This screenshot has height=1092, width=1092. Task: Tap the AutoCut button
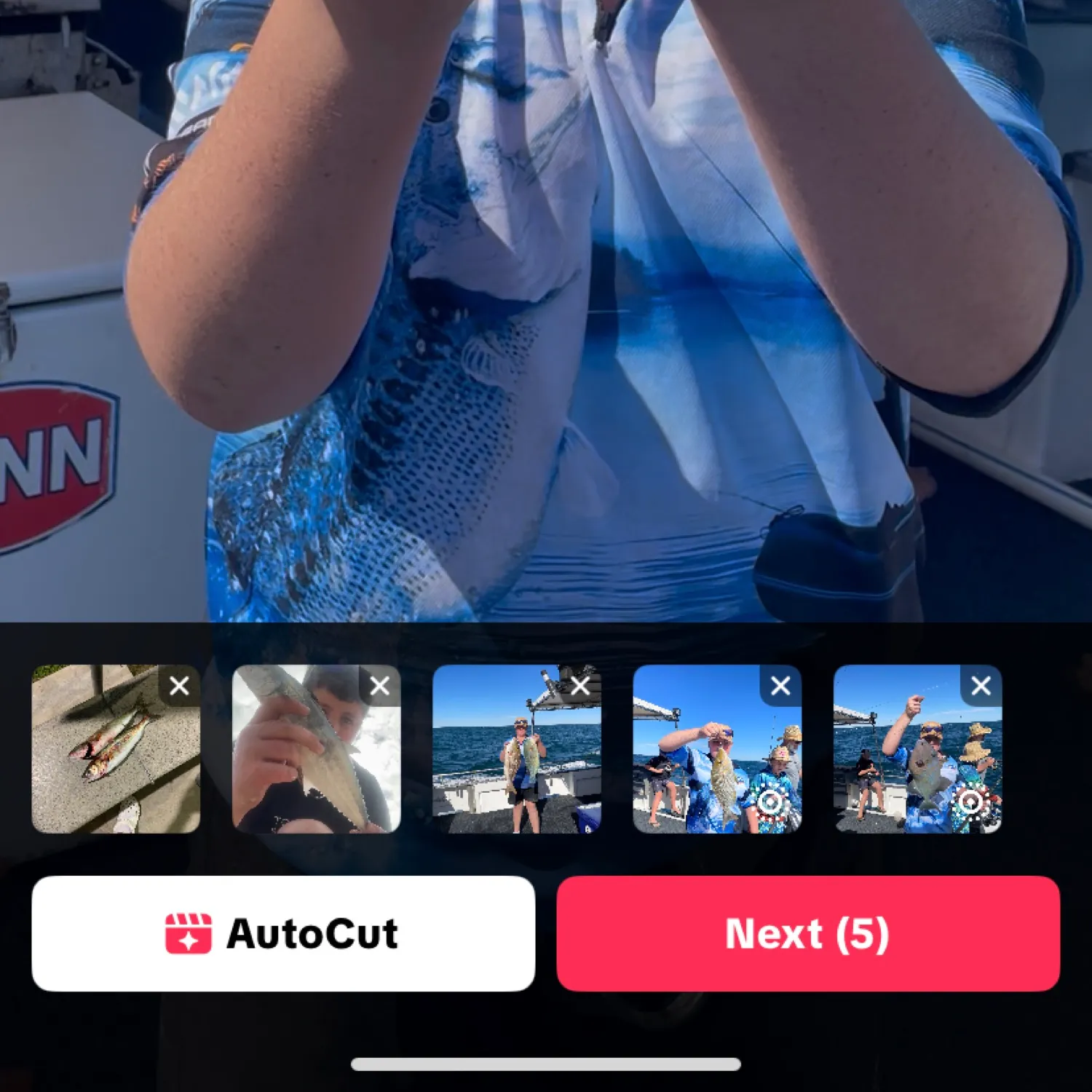(282, 933)
